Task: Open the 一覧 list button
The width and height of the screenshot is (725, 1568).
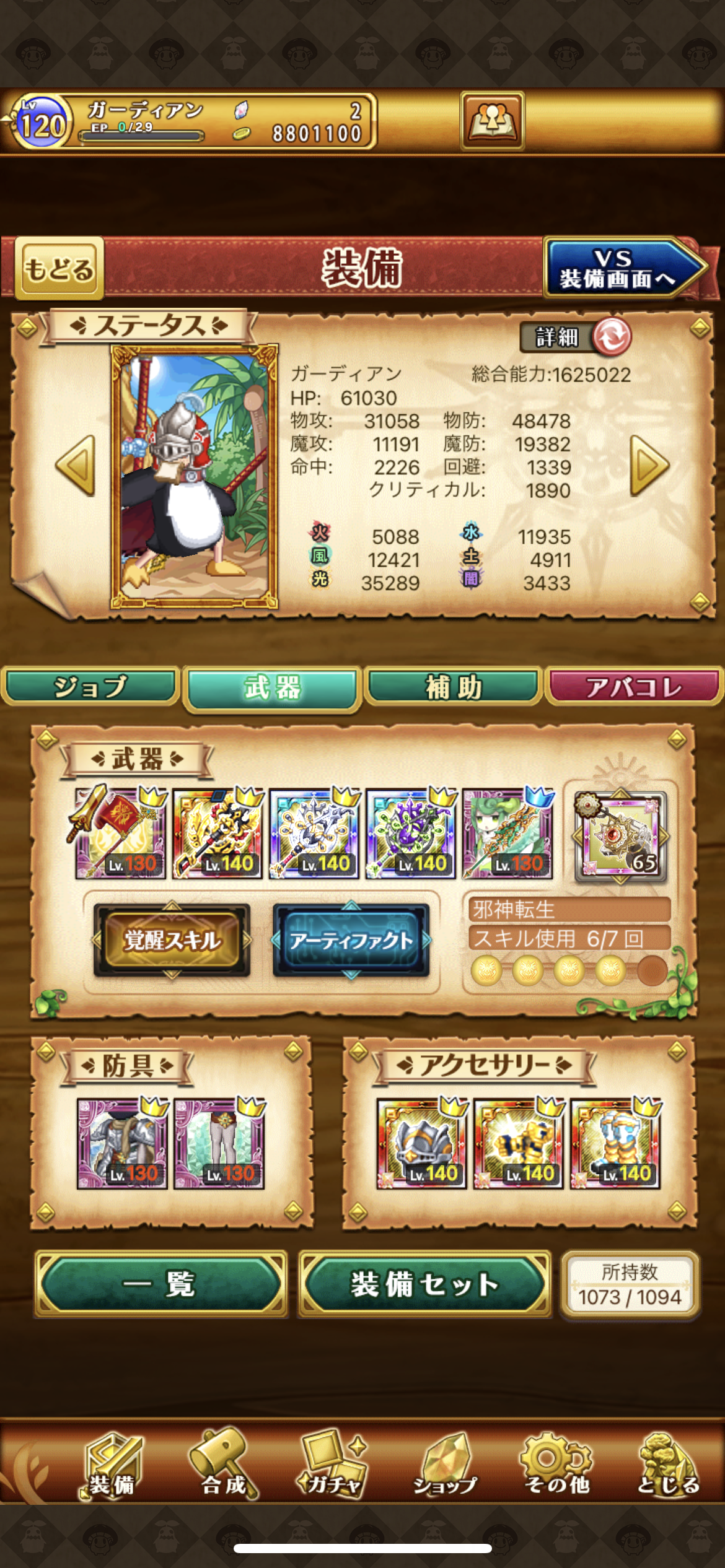Action: 161,1284
